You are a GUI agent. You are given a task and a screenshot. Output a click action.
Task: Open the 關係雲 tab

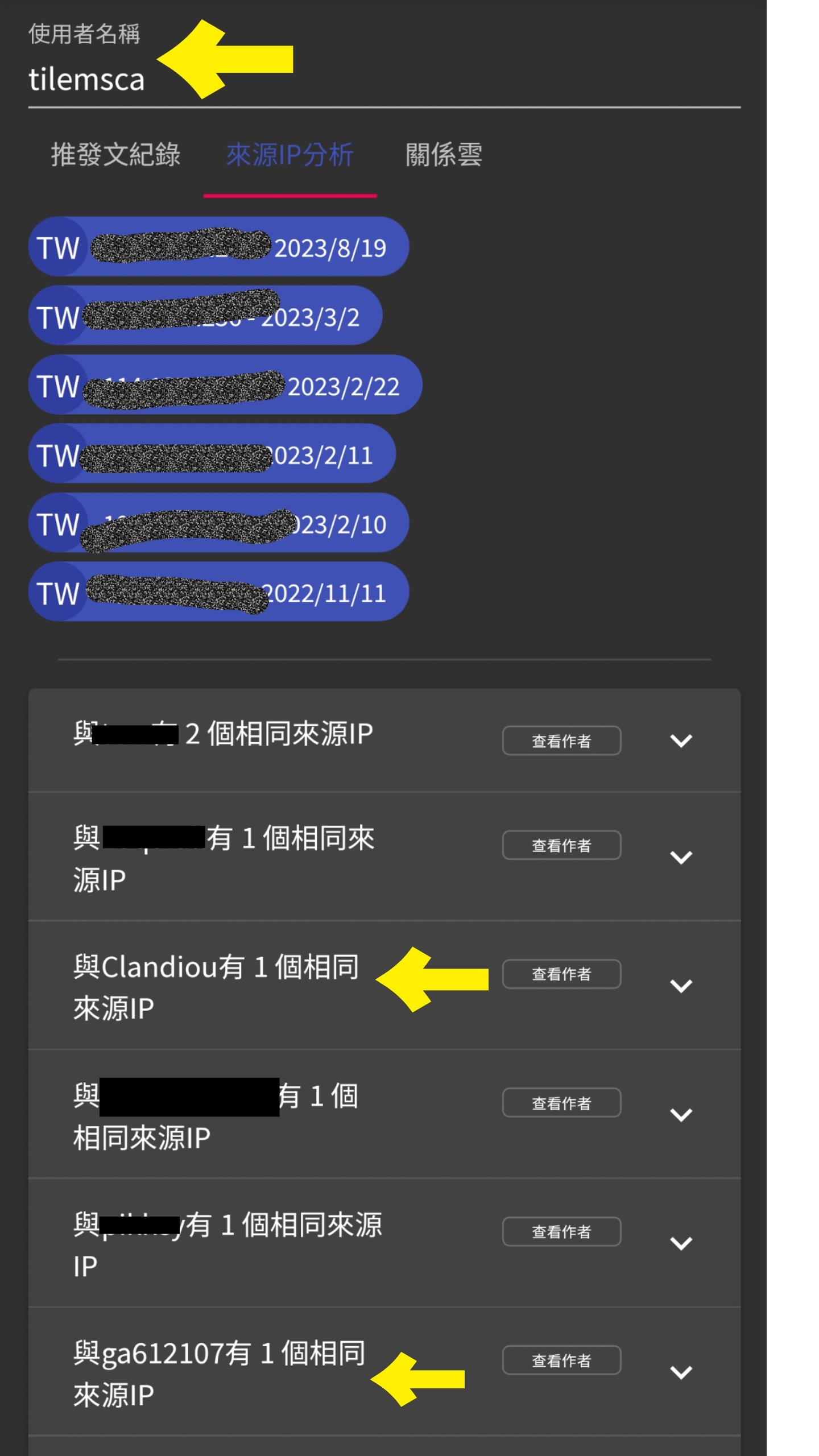444,155
